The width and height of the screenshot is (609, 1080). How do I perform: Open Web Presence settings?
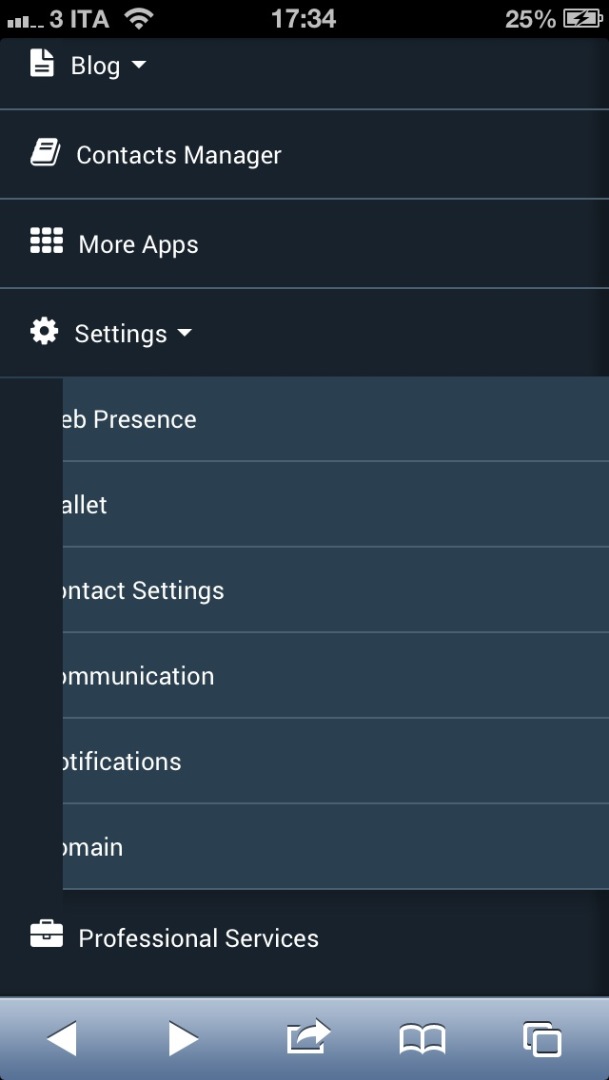[x=130, y=420]
